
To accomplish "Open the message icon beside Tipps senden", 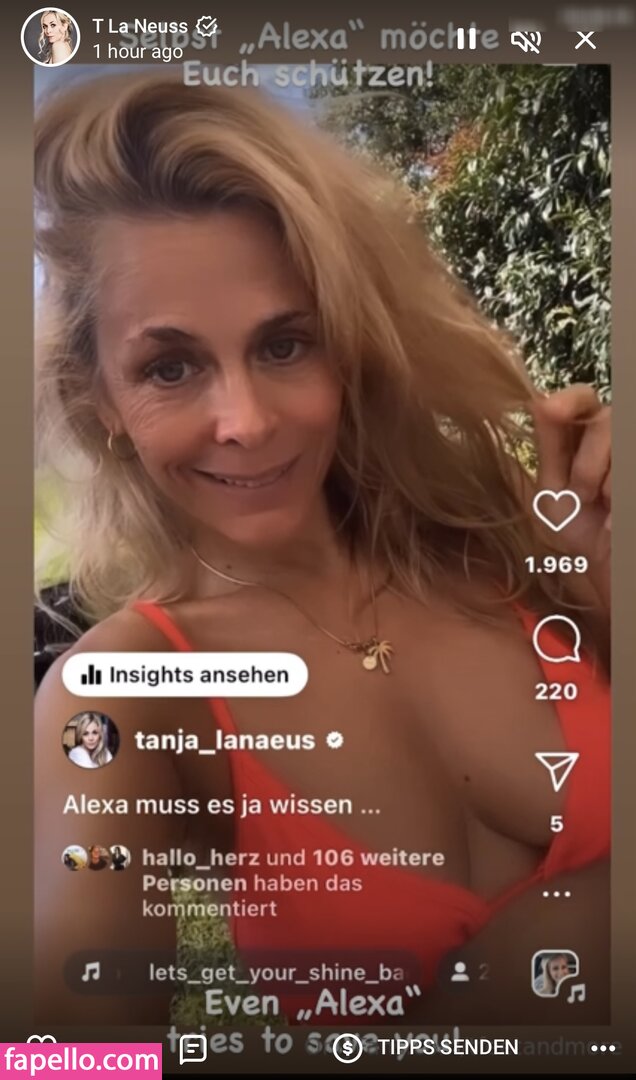I will click(193, 1048).
